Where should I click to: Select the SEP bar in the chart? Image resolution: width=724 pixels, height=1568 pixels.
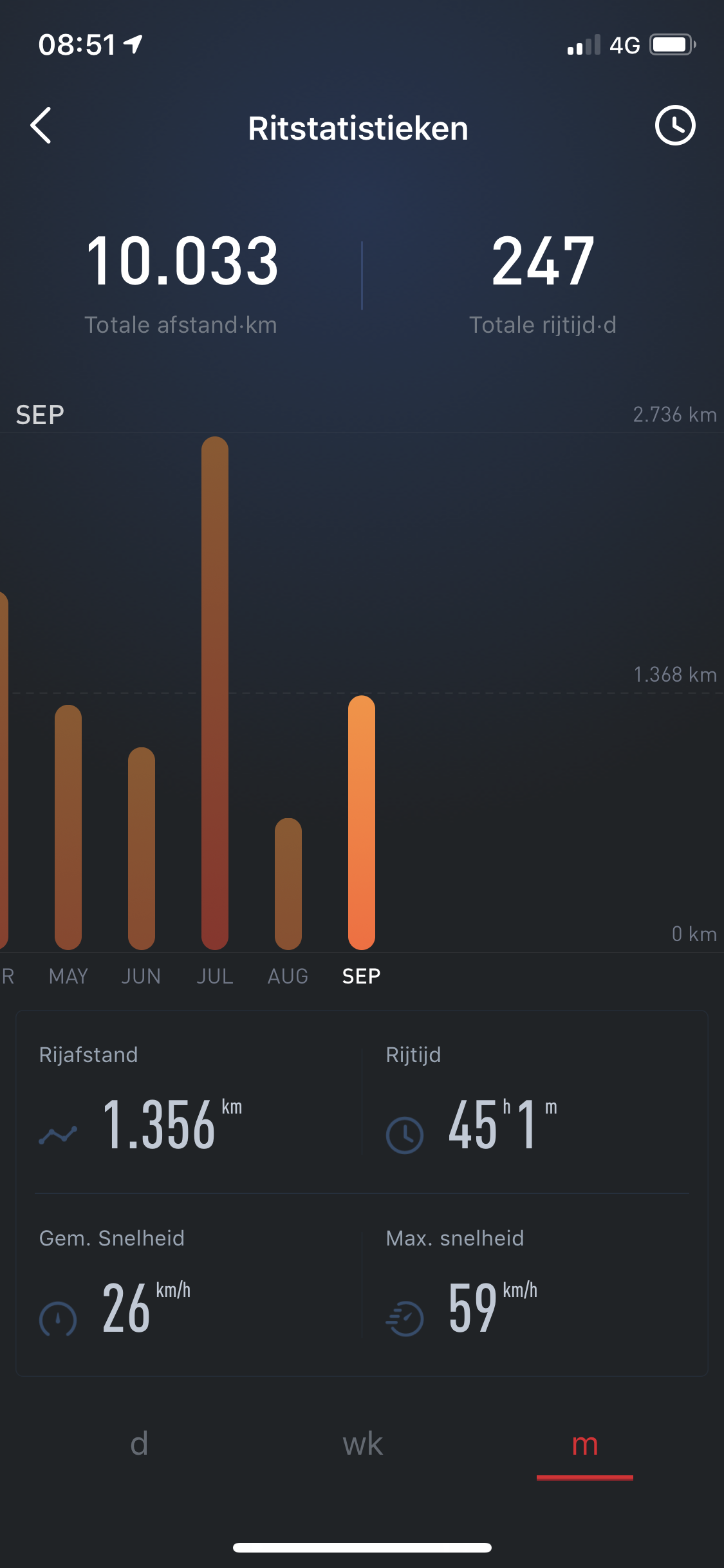click(x=362, y=824)
